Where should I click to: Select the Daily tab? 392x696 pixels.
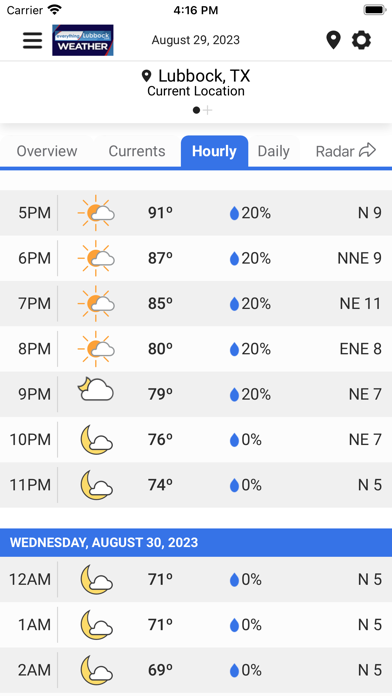coord(273,151)
